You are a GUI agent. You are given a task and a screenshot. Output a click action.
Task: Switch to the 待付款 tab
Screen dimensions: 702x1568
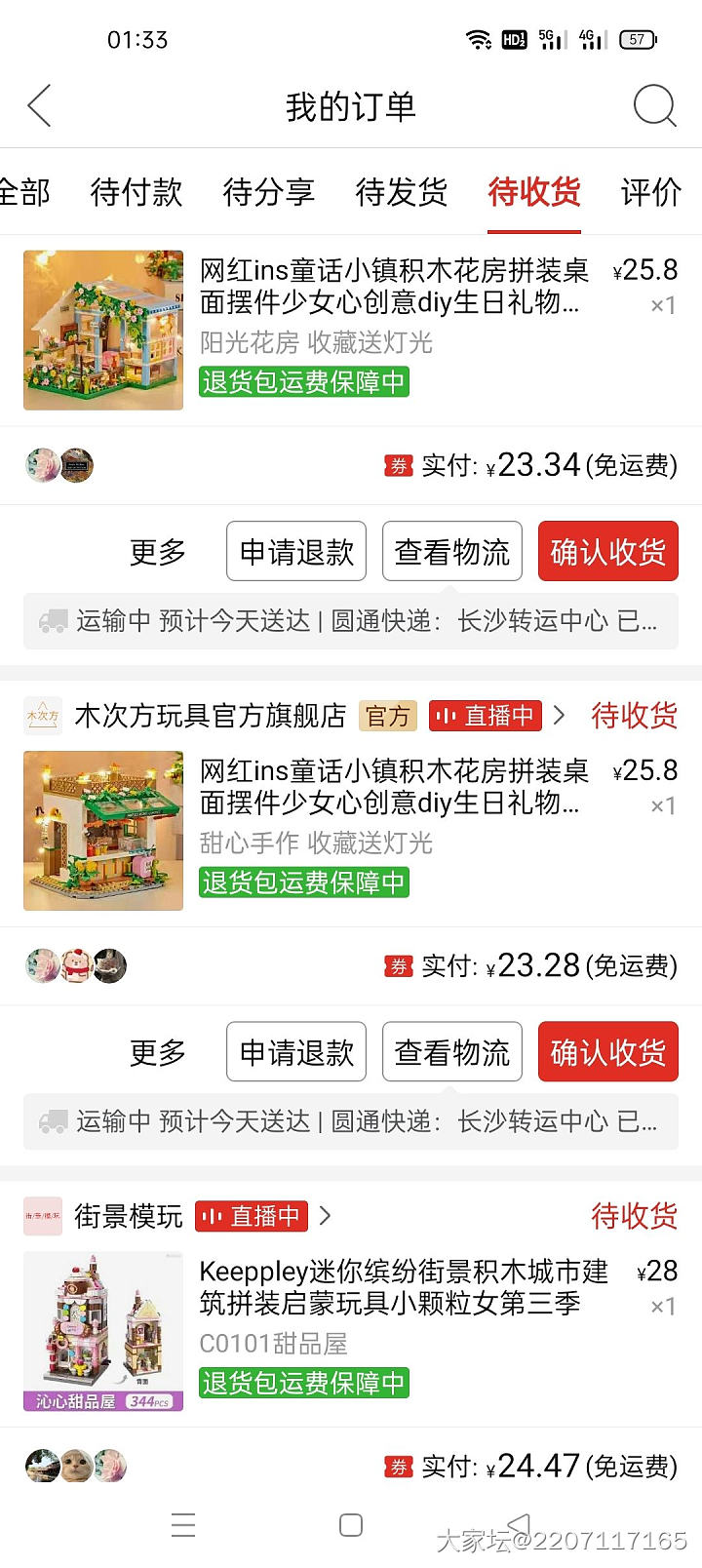[x=136, y=192]
